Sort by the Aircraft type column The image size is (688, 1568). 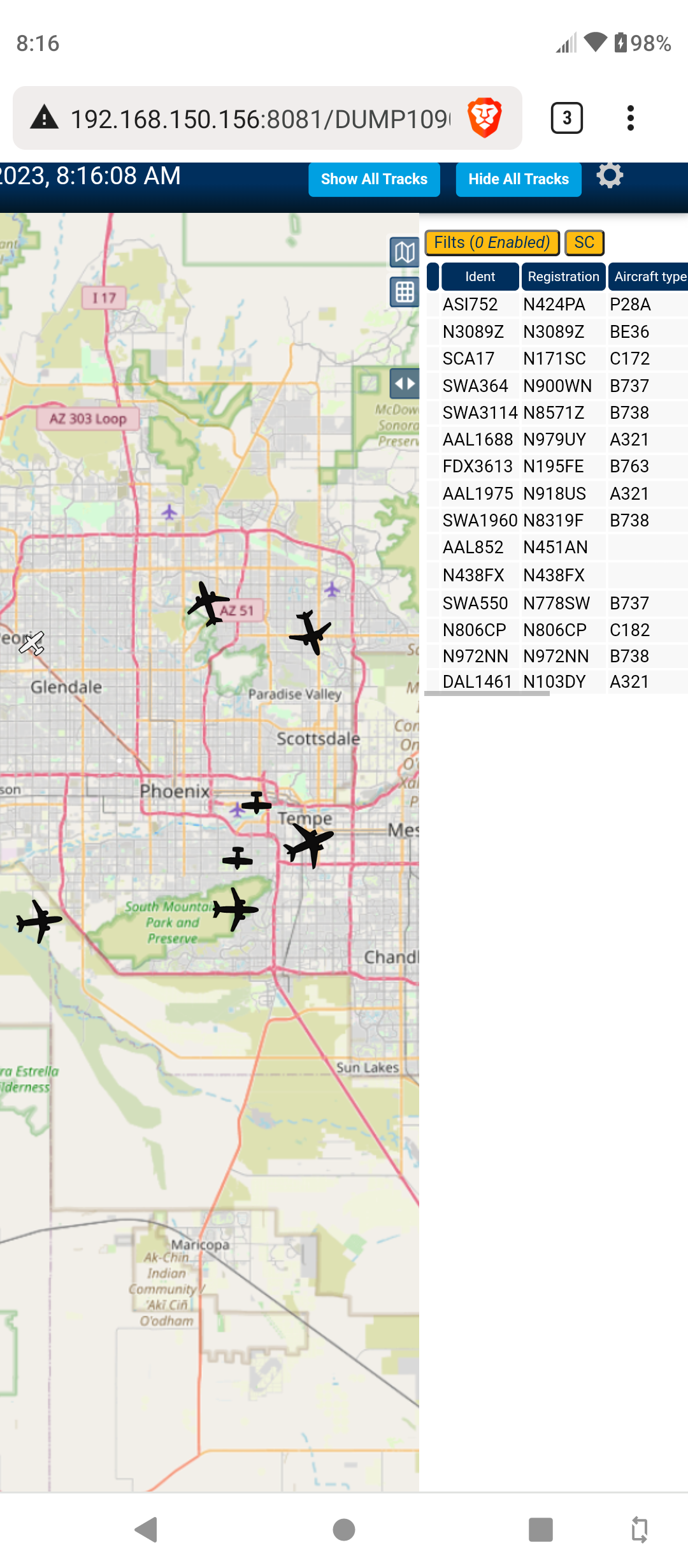(649, 277)
